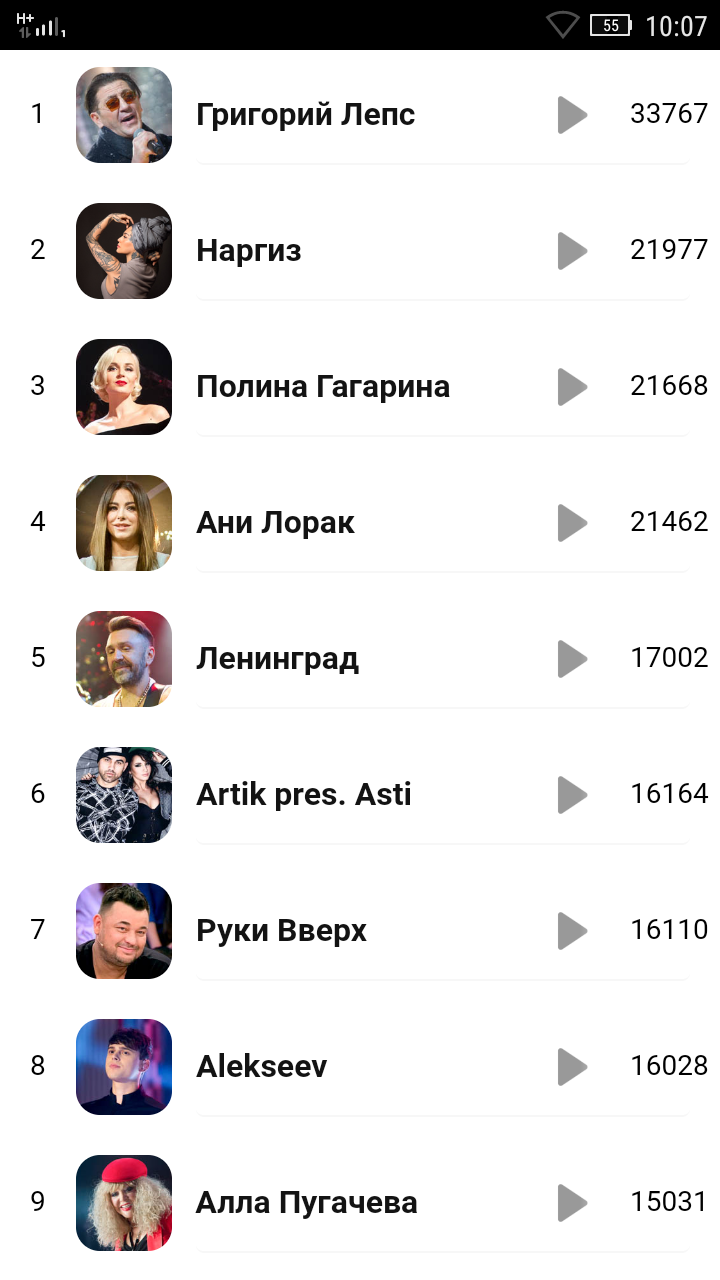Open the Григорий Лепс artist page
Viewport: 720px width, 1280px height.
(x=305, y=115)
